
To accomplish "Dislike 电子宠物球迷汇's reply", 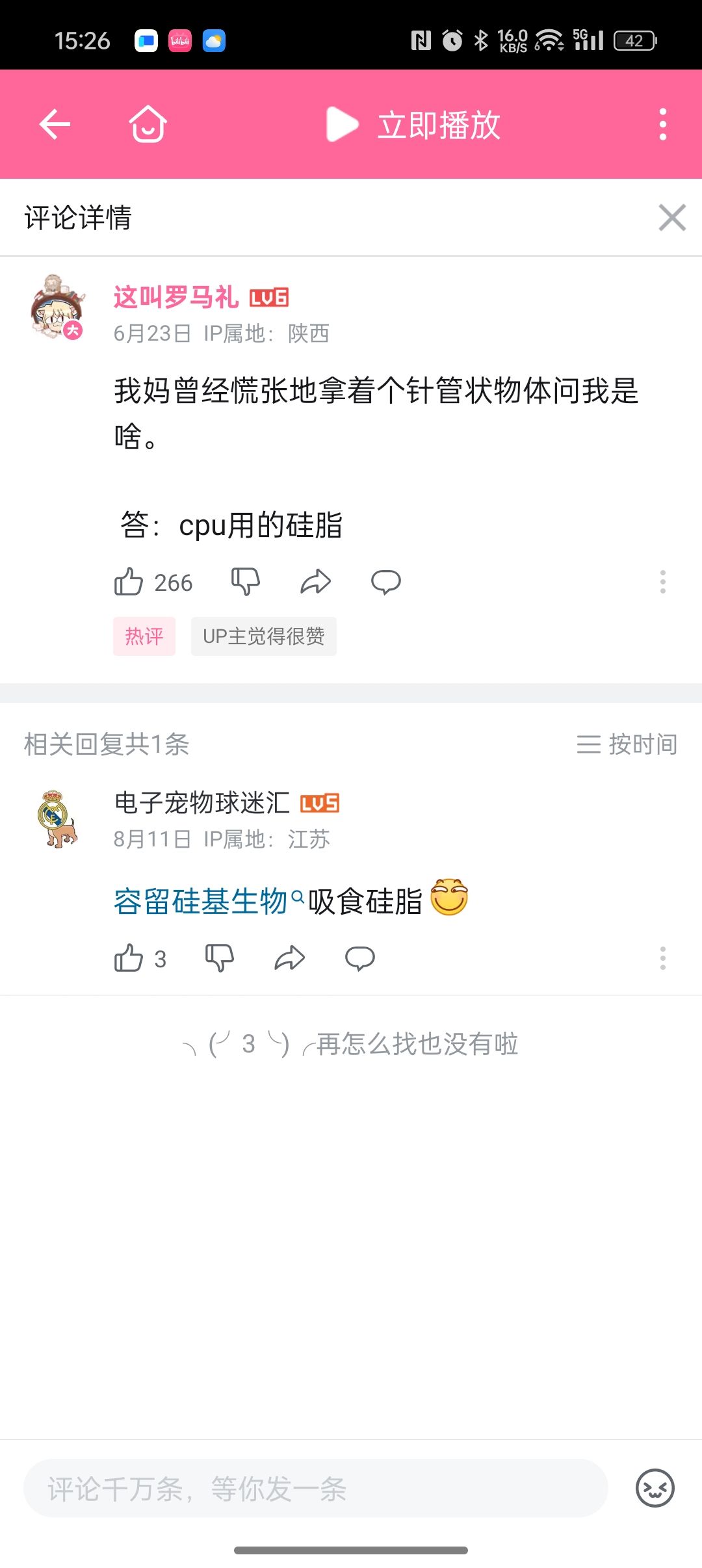I will click(220, 958).
